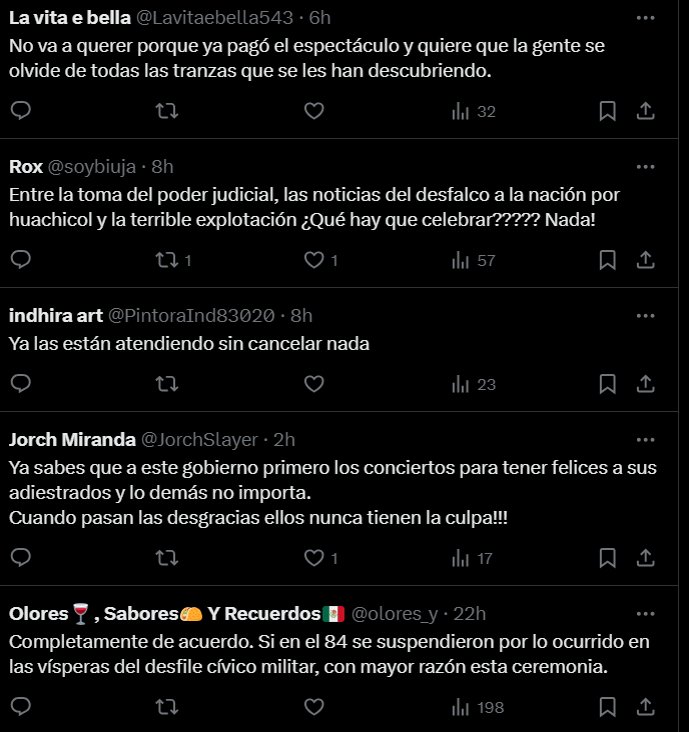Like indhira art's tweet
689x732 pixels.
click(314, 384)
